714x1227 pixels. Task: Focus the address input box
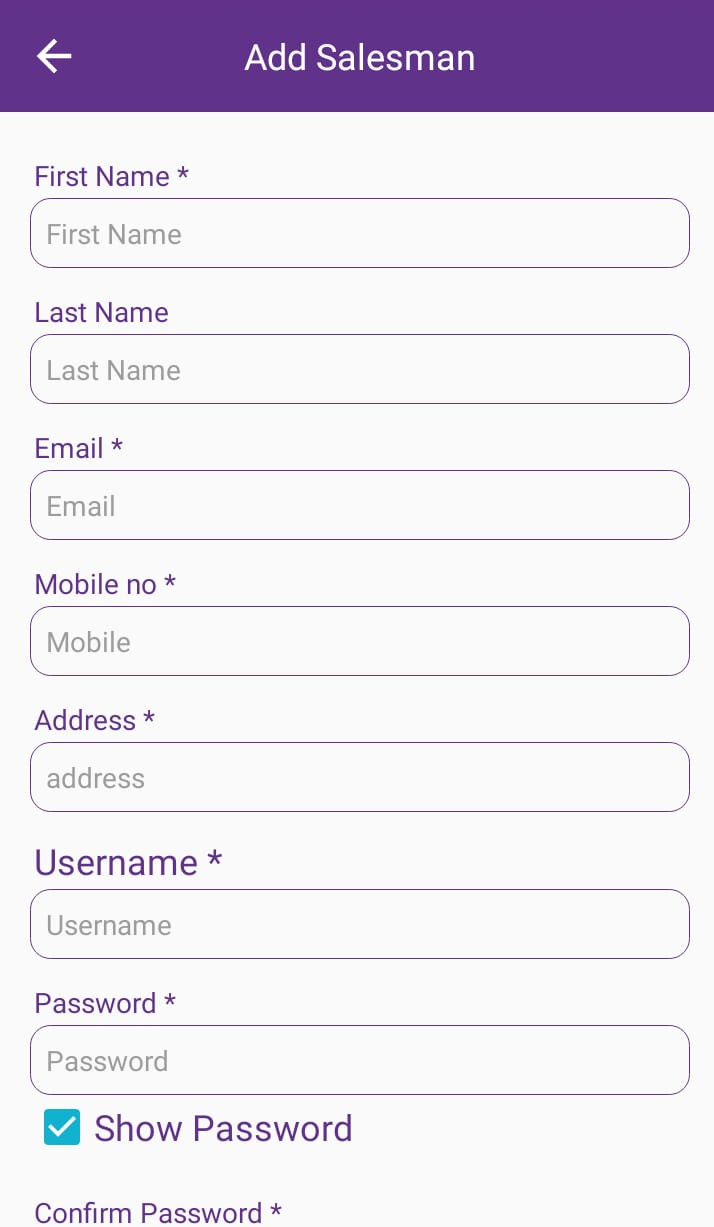[360, 777]
